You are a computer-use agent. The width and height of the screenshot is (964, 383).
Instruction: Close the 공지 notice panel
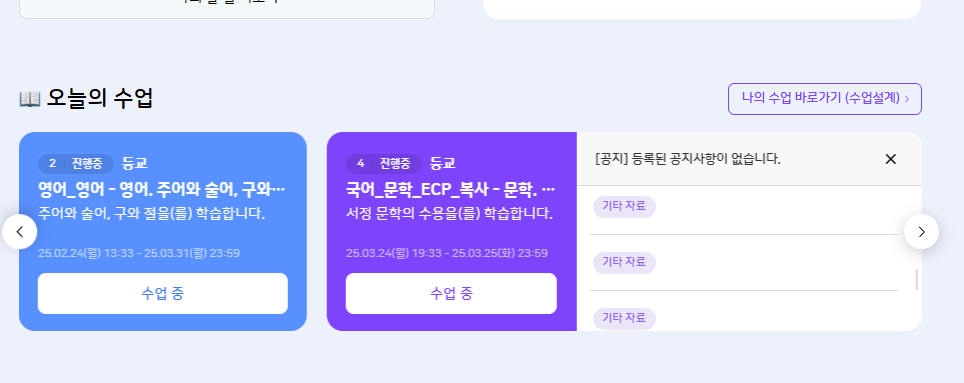890,159
